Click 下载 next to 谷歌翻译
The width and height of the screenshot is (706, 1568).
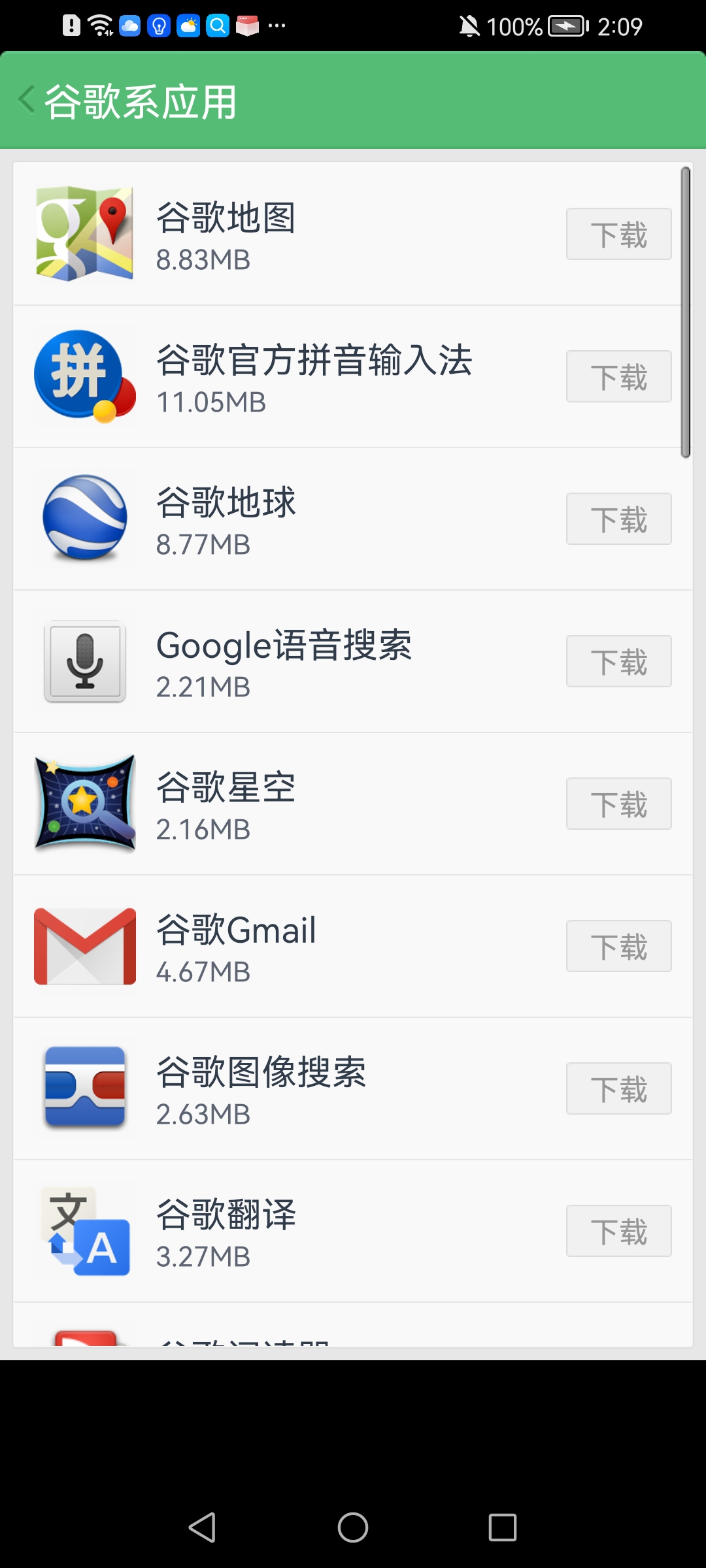click(x=618, y=1231)
